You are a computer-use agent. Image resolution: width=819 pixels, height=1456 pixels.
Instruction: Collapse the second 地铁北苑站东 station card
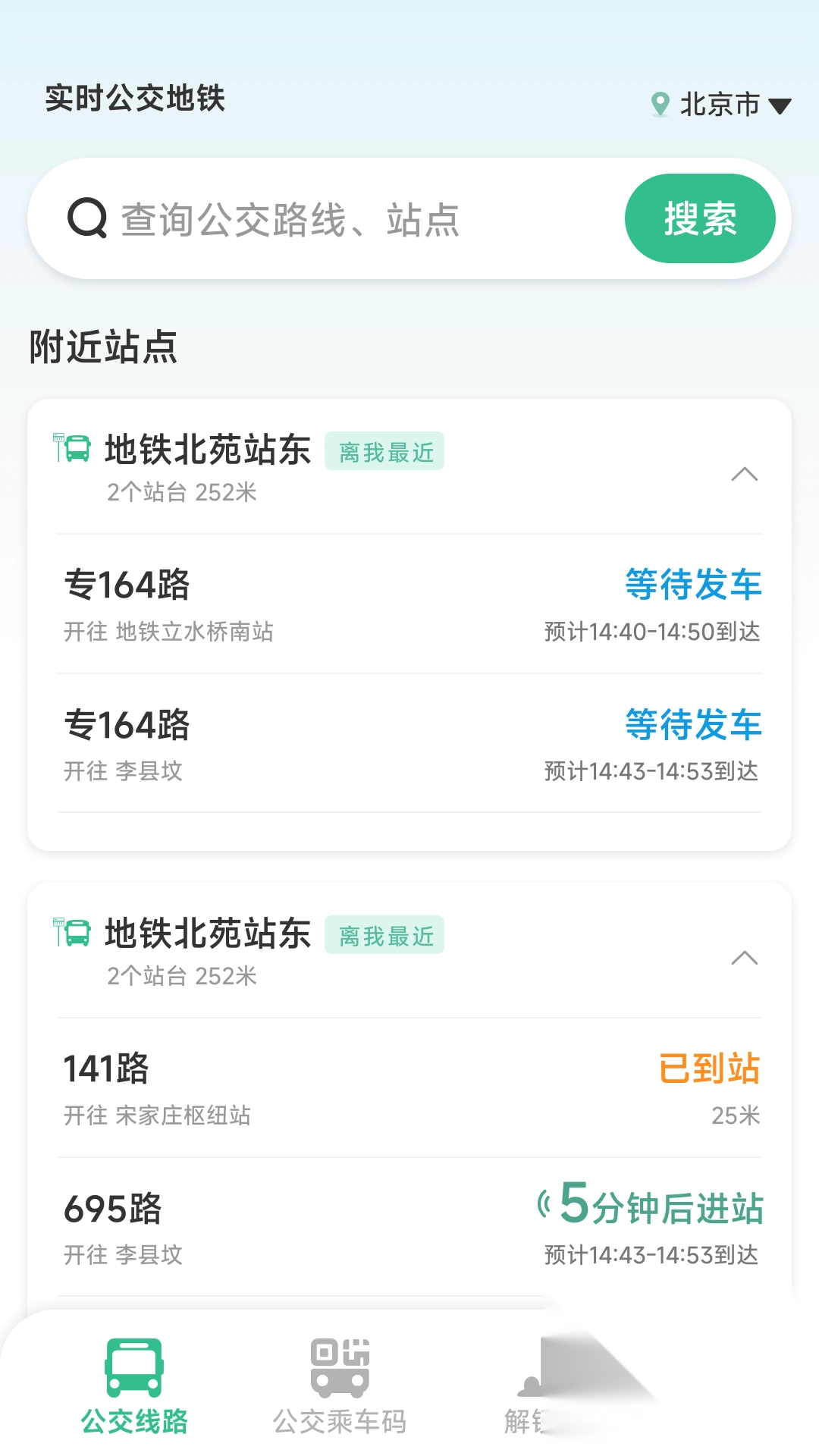(x=745, y=959)
